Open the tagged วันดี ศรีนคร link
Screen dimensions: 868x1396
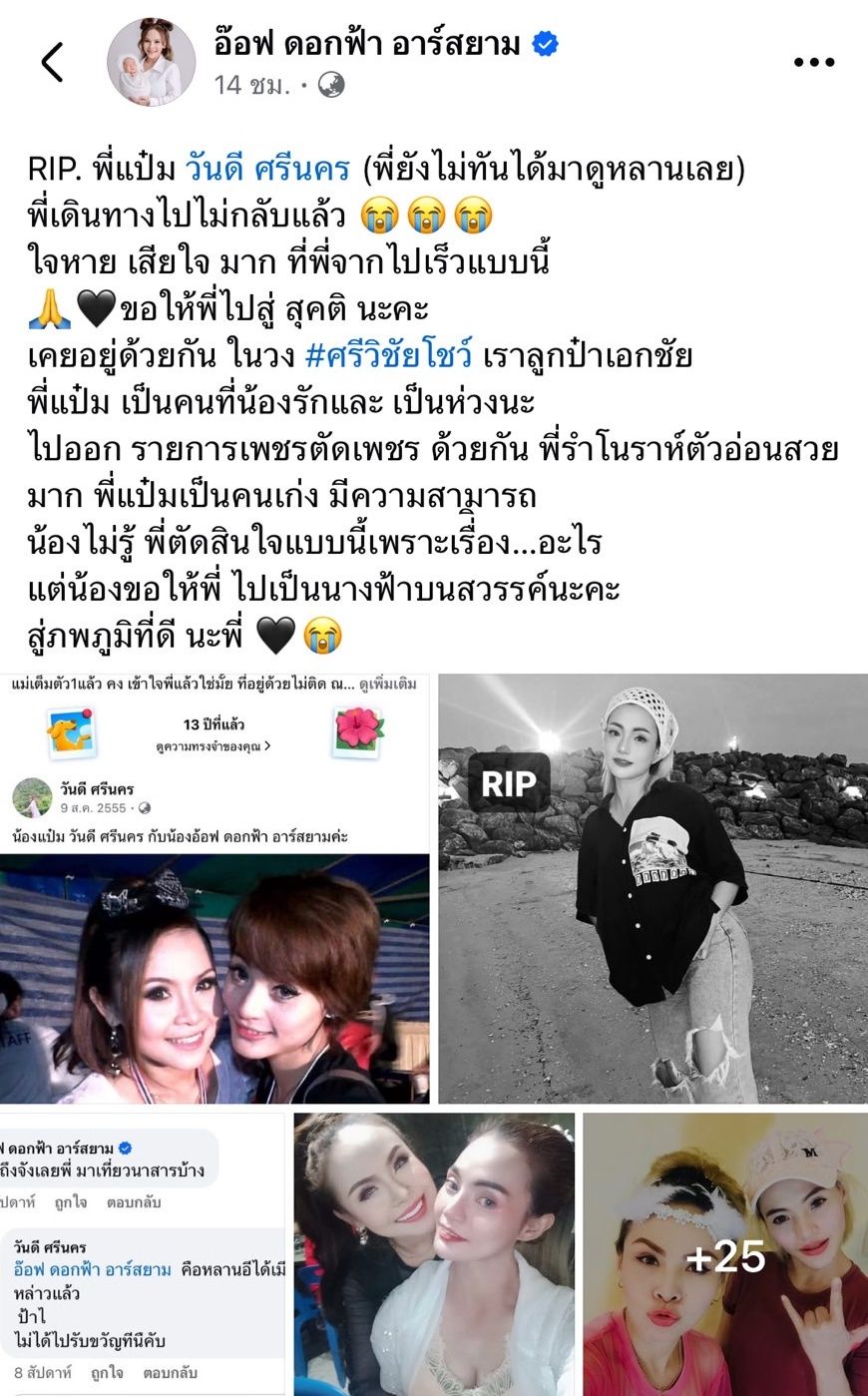coord(268,168)
